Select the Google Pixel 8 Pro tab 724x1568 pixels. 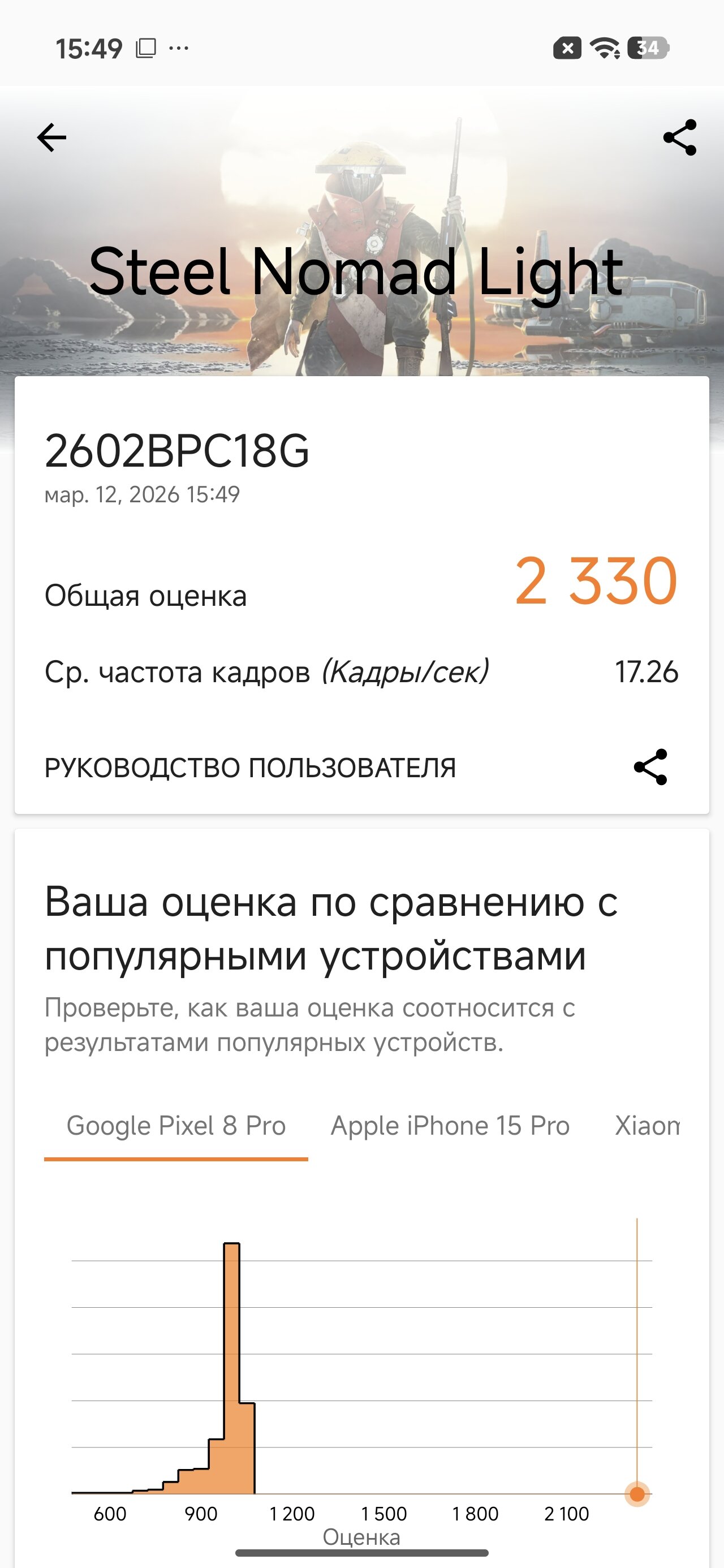point(176,1126)
